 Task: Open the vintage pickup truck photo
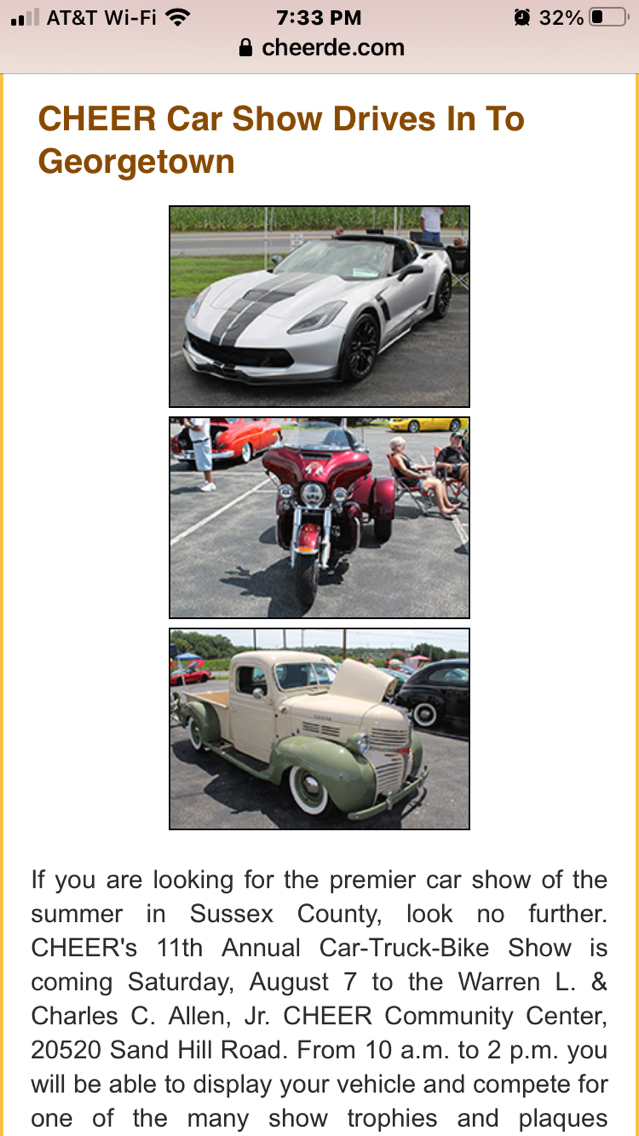pyautogui.click(x=319, y=728)
